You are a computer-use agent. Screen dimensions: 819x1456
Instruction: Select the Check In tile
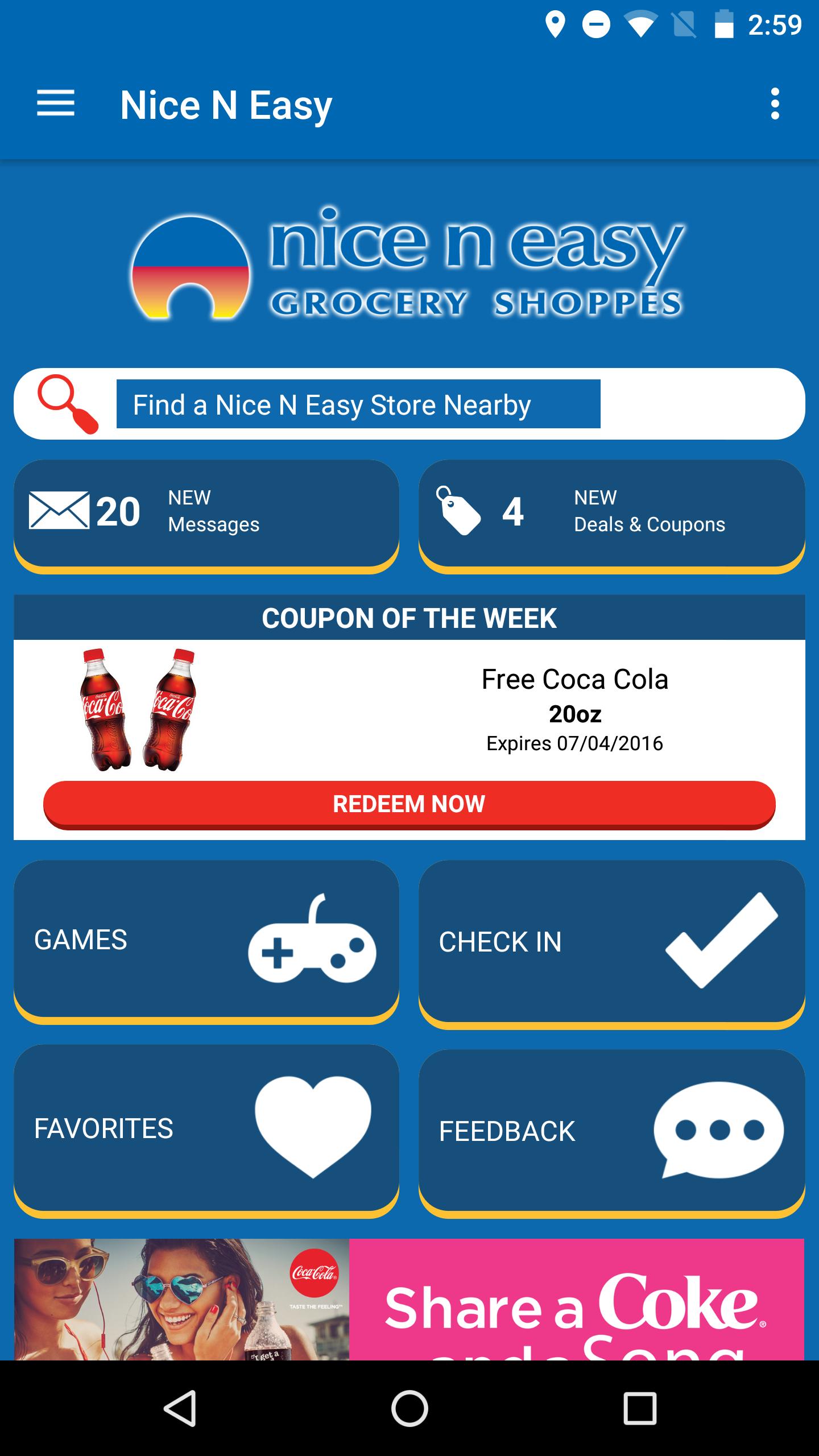pyautogui.click(x=611, y=941)
